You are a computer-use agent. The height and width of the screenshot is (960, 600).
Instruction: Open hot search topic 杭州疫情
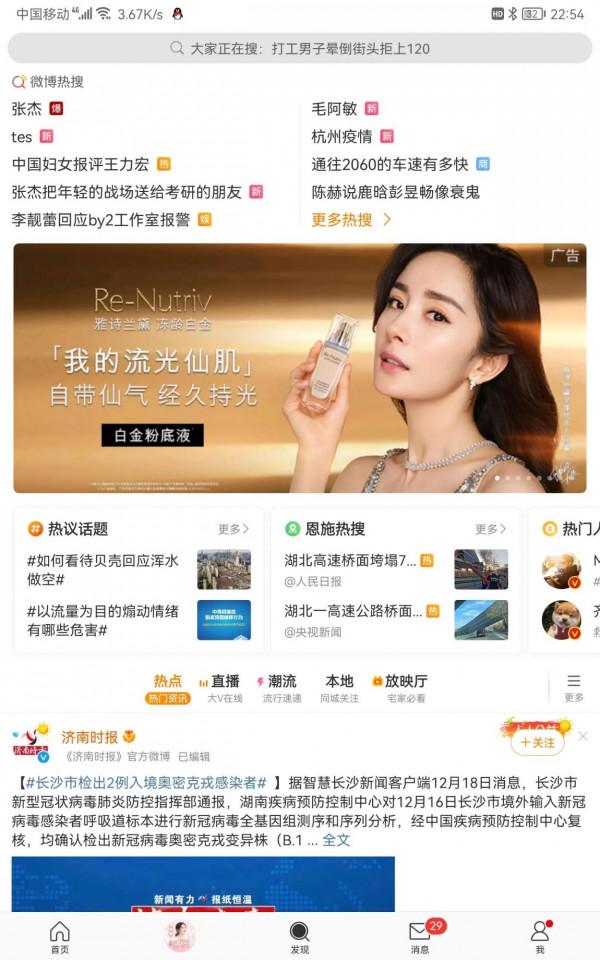[342, 137]
